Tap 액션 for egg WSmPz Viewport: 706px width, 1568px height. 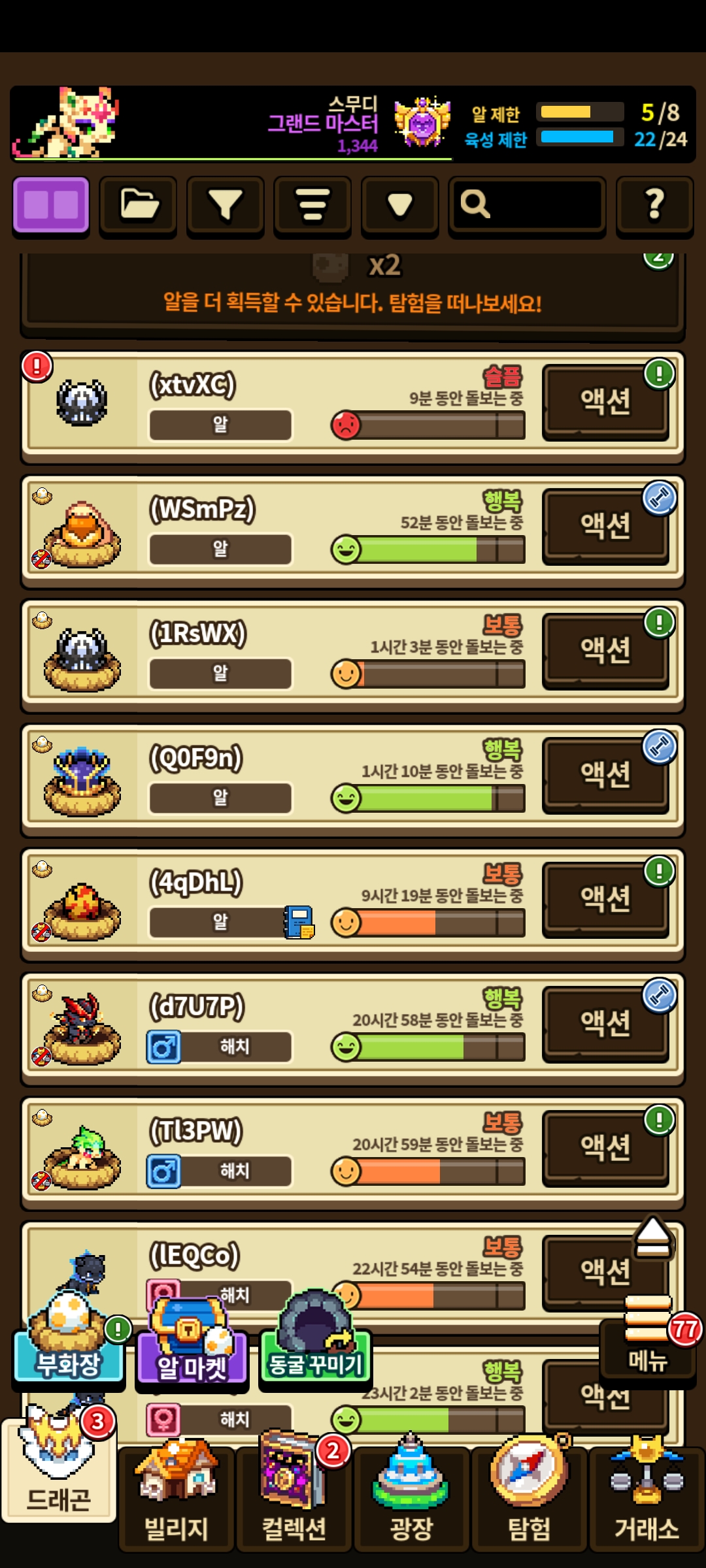click(x=605, y=525)
